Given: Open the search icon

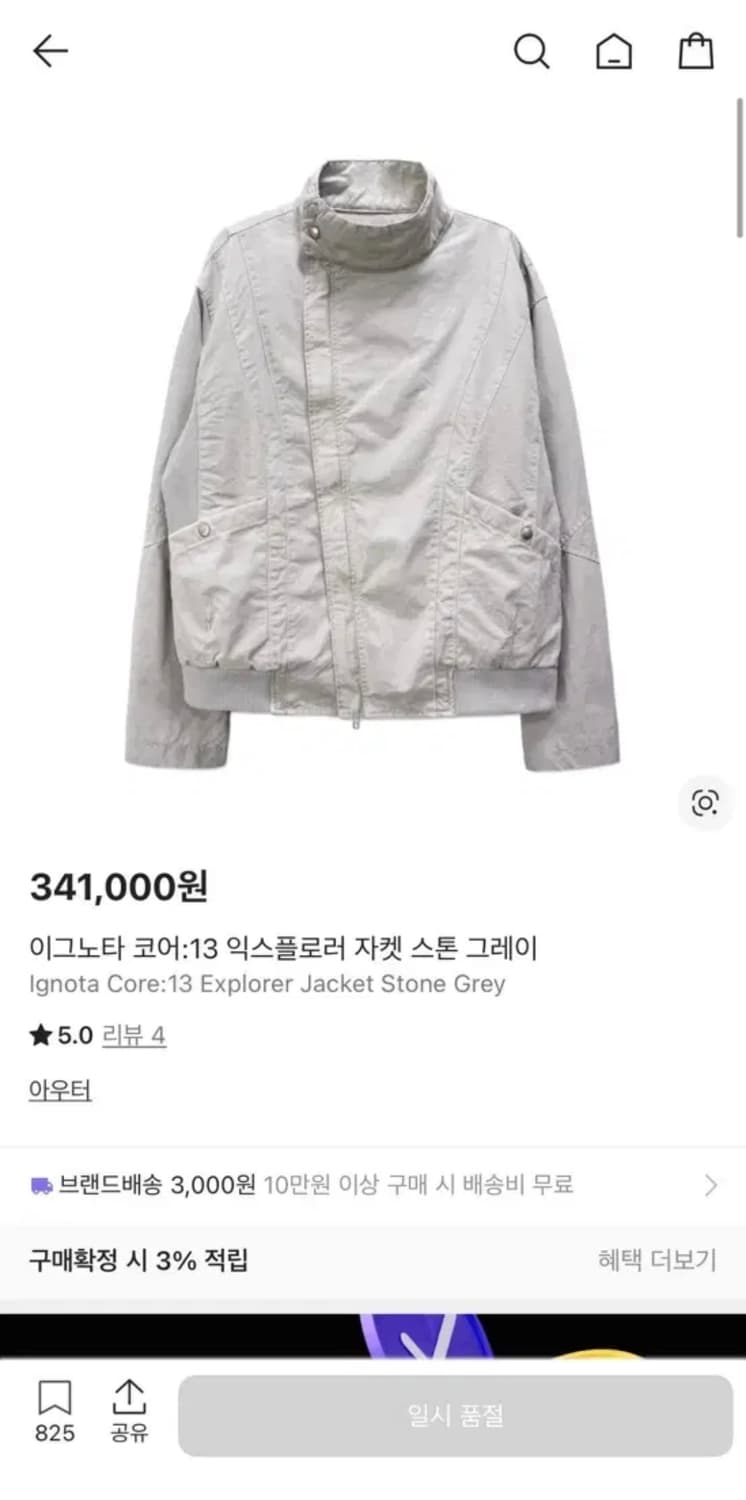Looking at the screenshot, I should click(x=532, y=53).
